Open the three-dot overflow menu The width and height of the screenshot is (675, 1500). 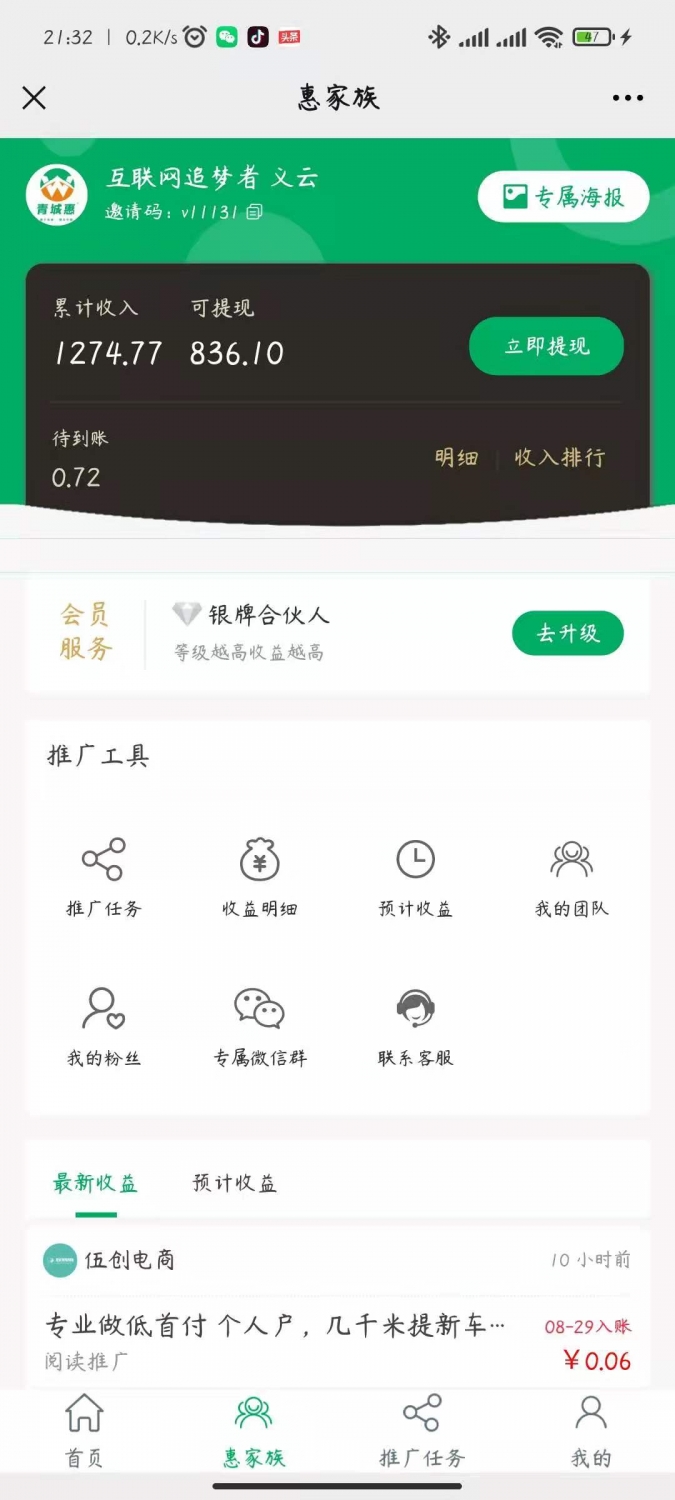click(627, 97)
